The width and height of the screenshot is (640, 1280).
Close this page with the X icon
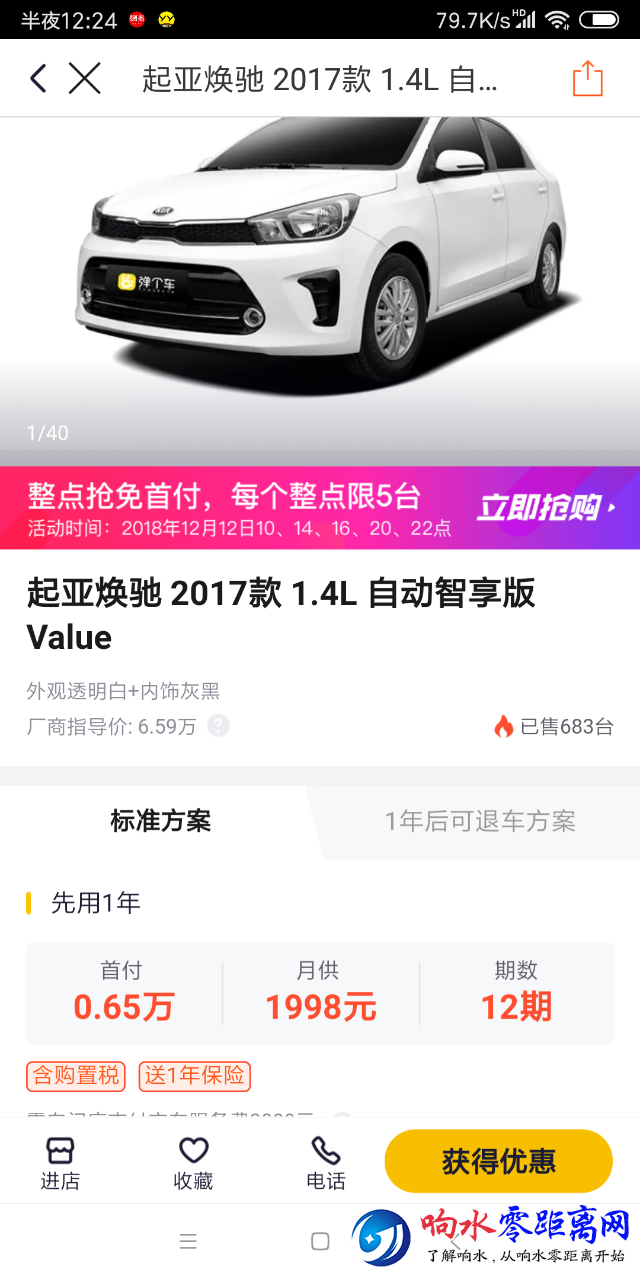pyautogui.click(x=85, y=78)
